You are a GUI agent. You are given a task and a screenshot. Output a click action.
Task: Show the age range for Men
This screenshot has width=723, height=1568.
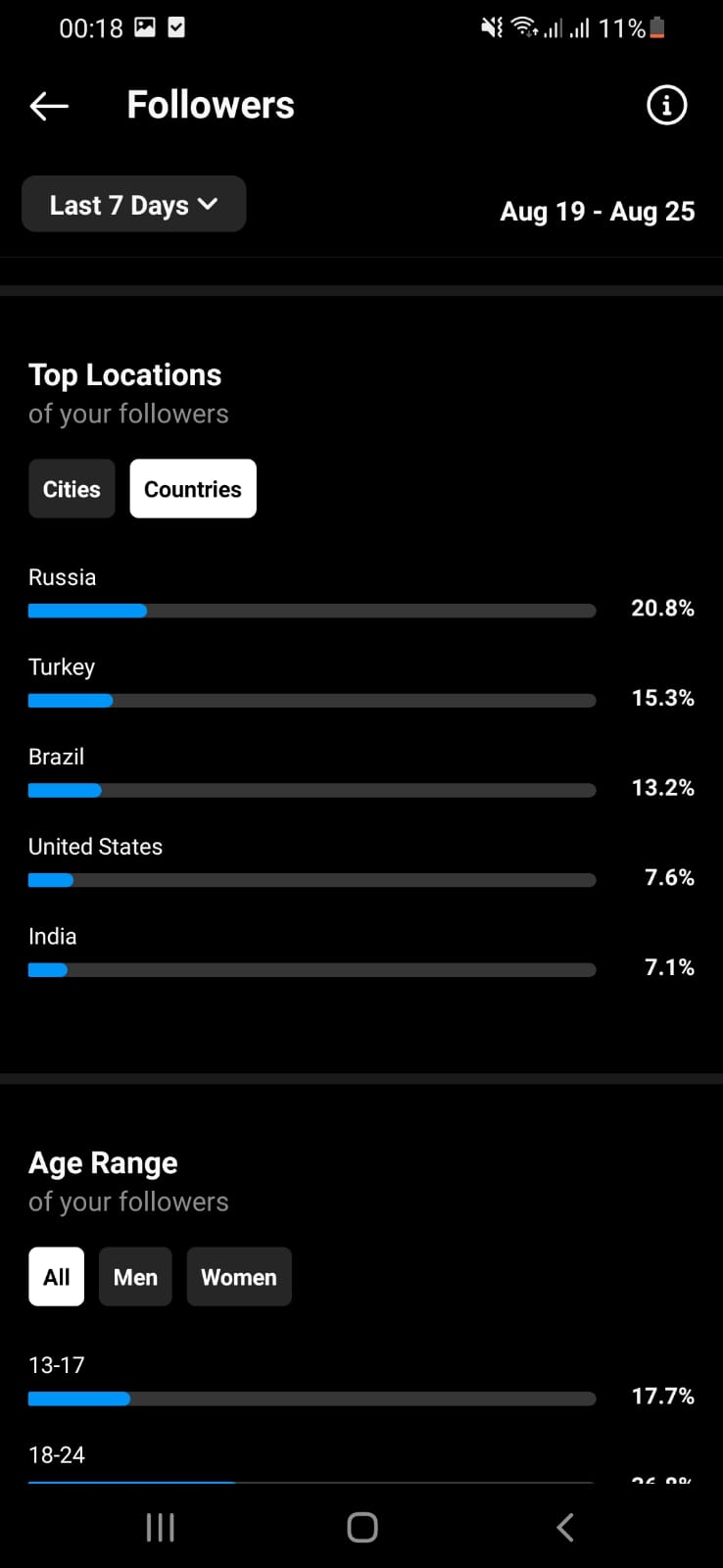pos(135,1277)
